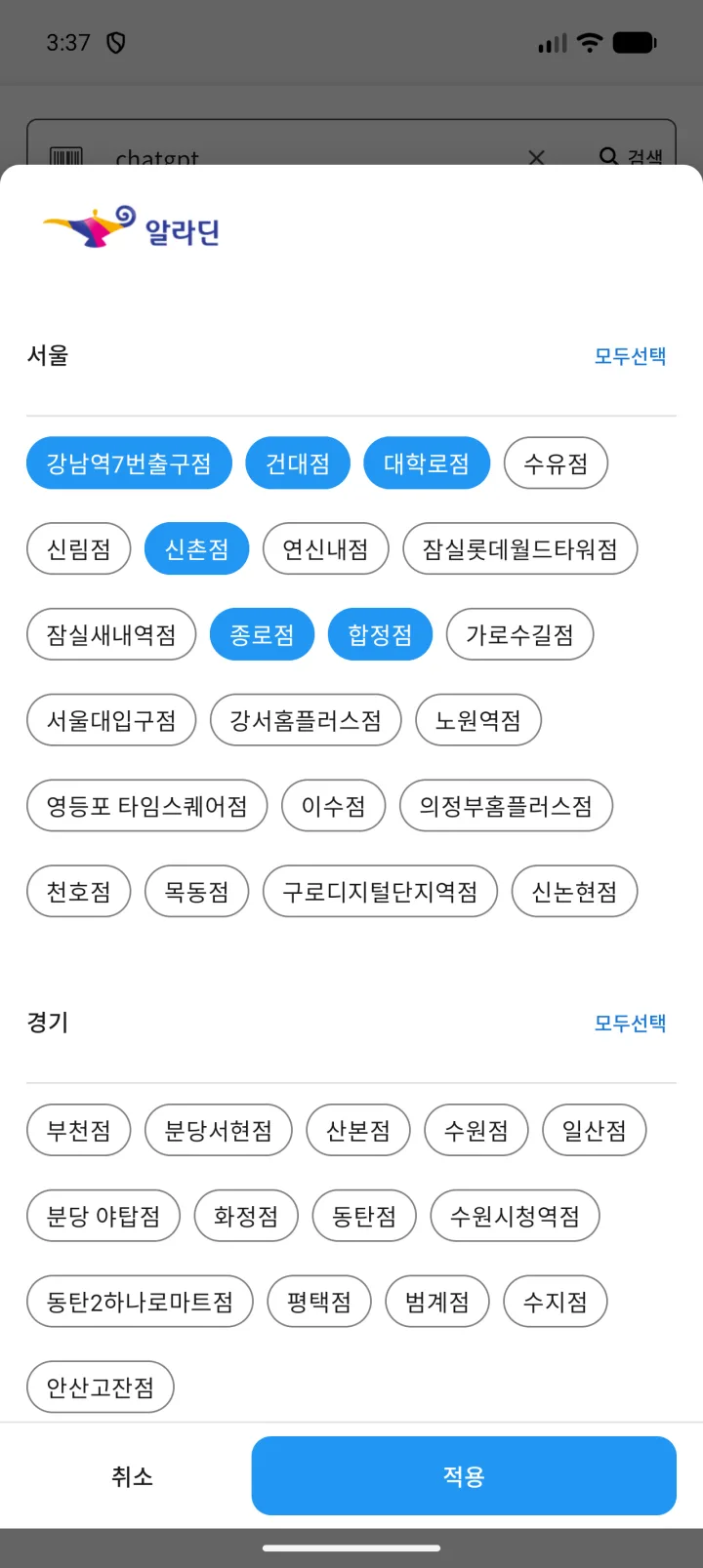Image resolution: width=703 pixels, height=1568 pixels.
Task: Select the 가로수길점 chip
Action: coord(520,635)
